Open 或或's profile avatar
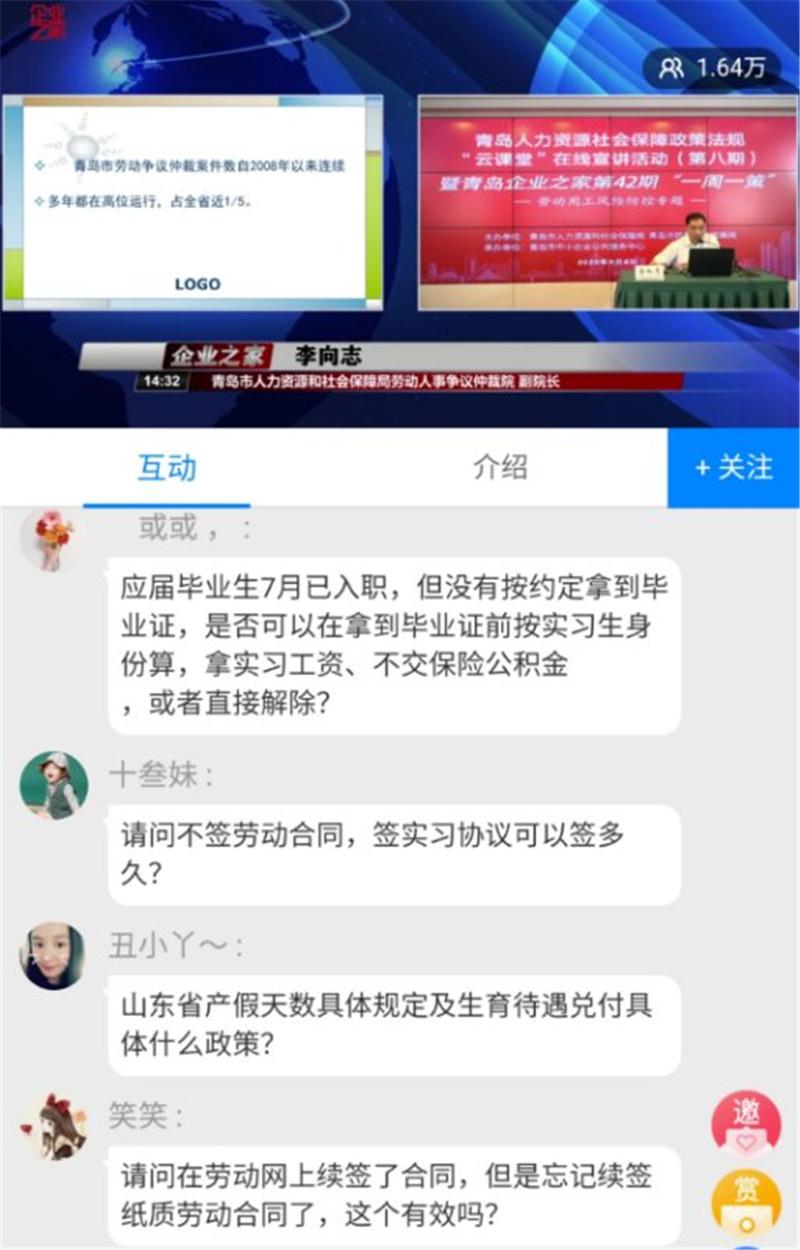The height and width of the screenshot is (1250, 800). [53, 540]
